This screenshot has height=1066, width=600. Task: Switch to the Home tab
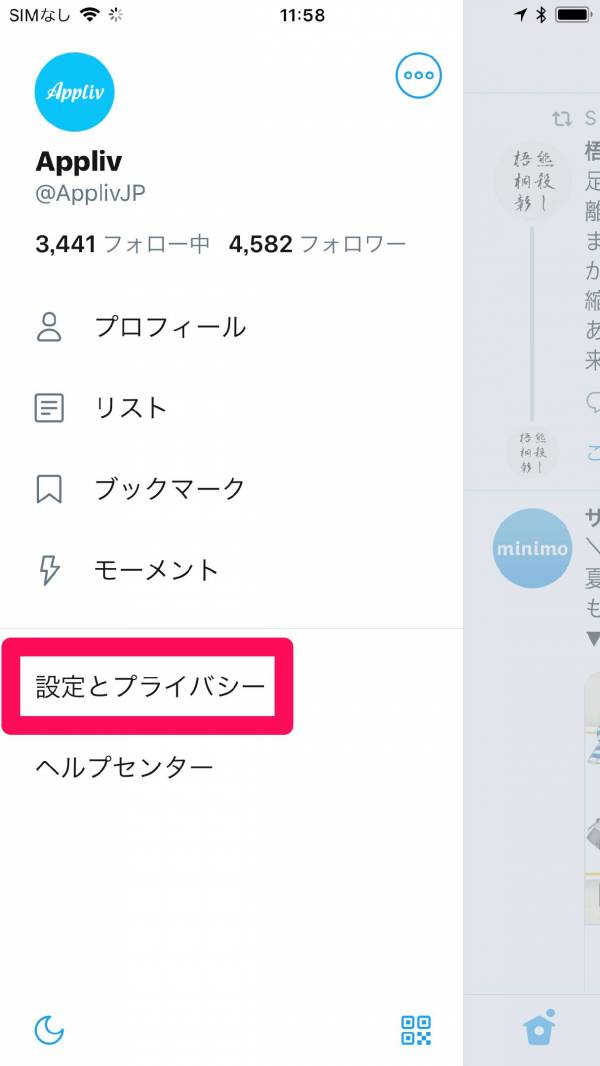[x=539, y=1028]
